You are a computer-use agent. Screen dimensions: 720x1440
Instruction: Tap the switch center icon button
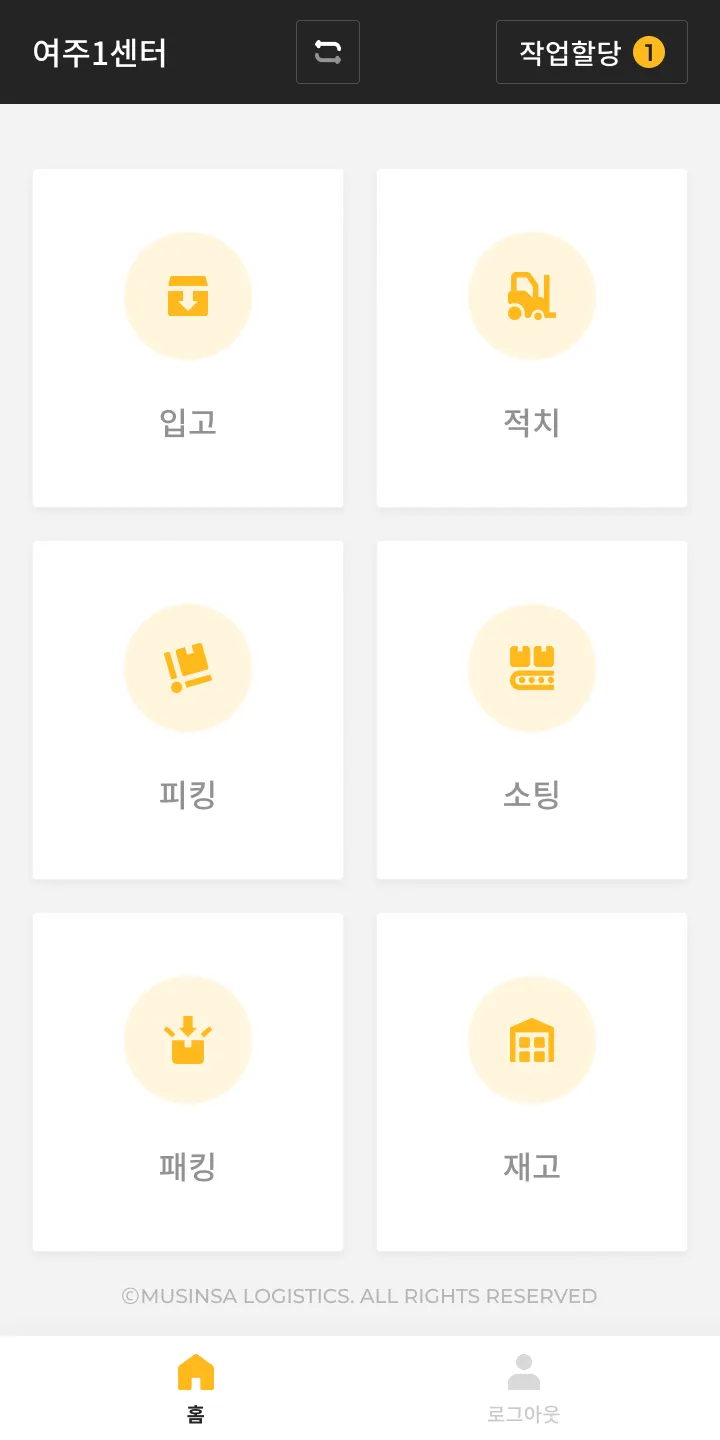click(328, 52)
